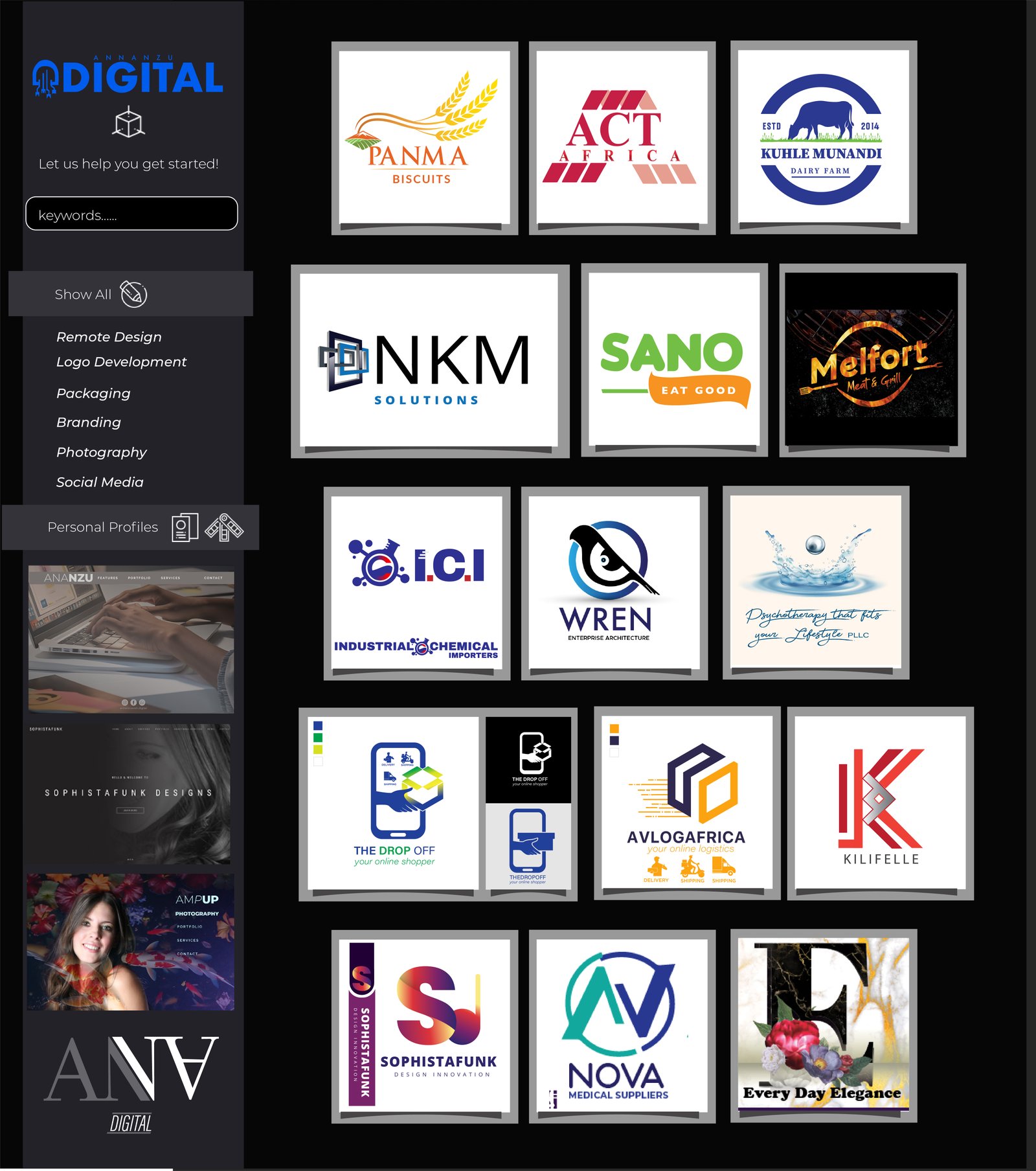The height and width of the screenshot is (1171, 1036).
Task: Open the Kilifelle logo tile
Action: click(880, 804)
